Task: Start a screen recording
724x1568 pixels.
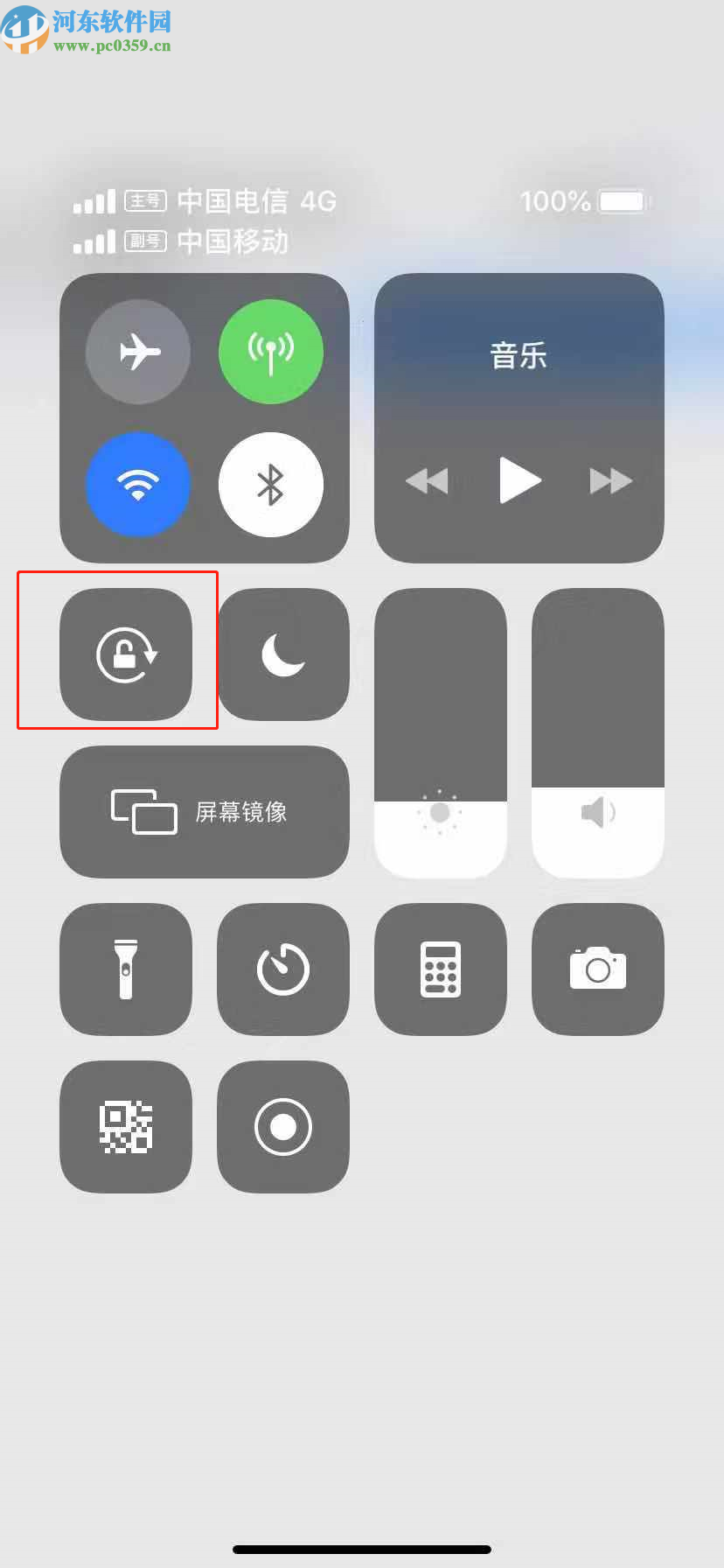Action: point(282,1127)
